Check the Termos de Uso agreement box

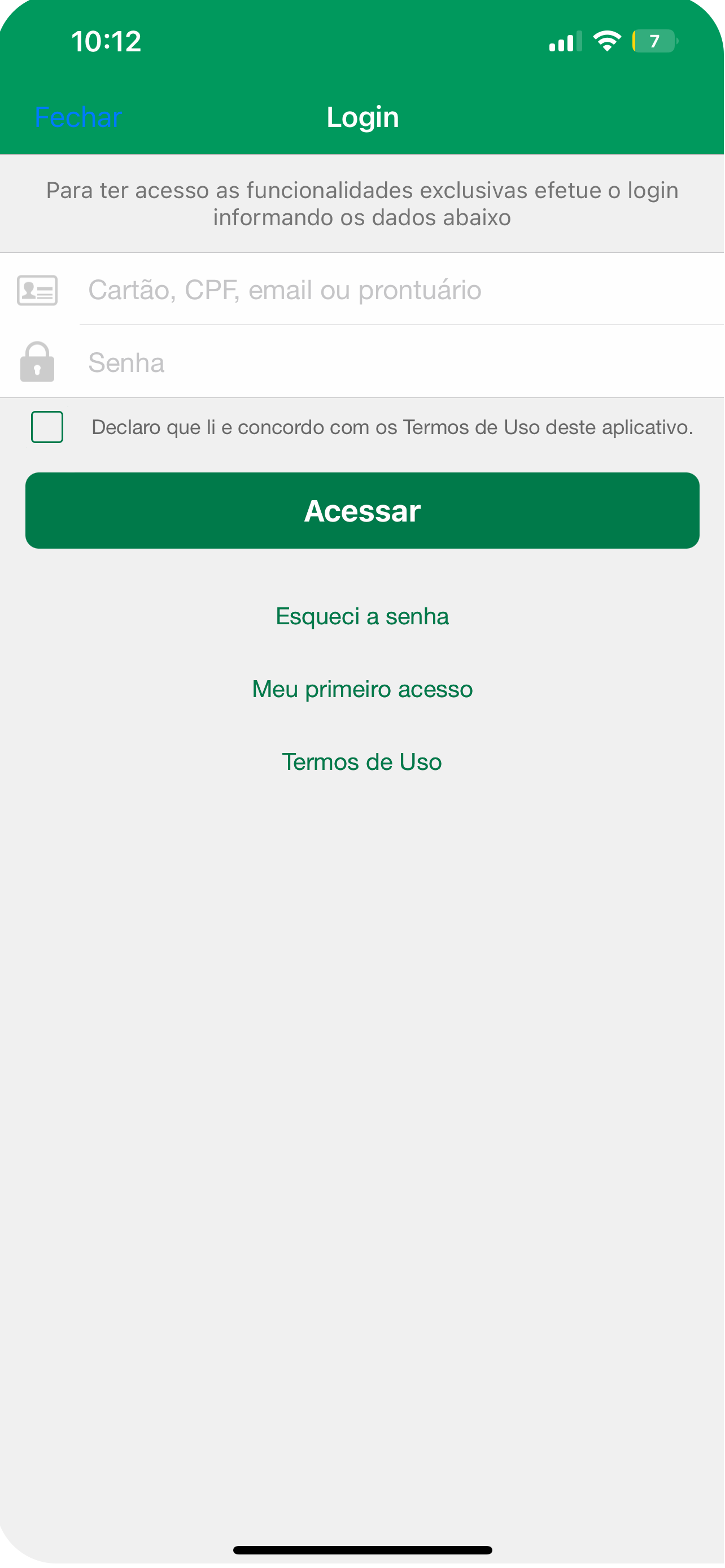[x=47, y=427]
